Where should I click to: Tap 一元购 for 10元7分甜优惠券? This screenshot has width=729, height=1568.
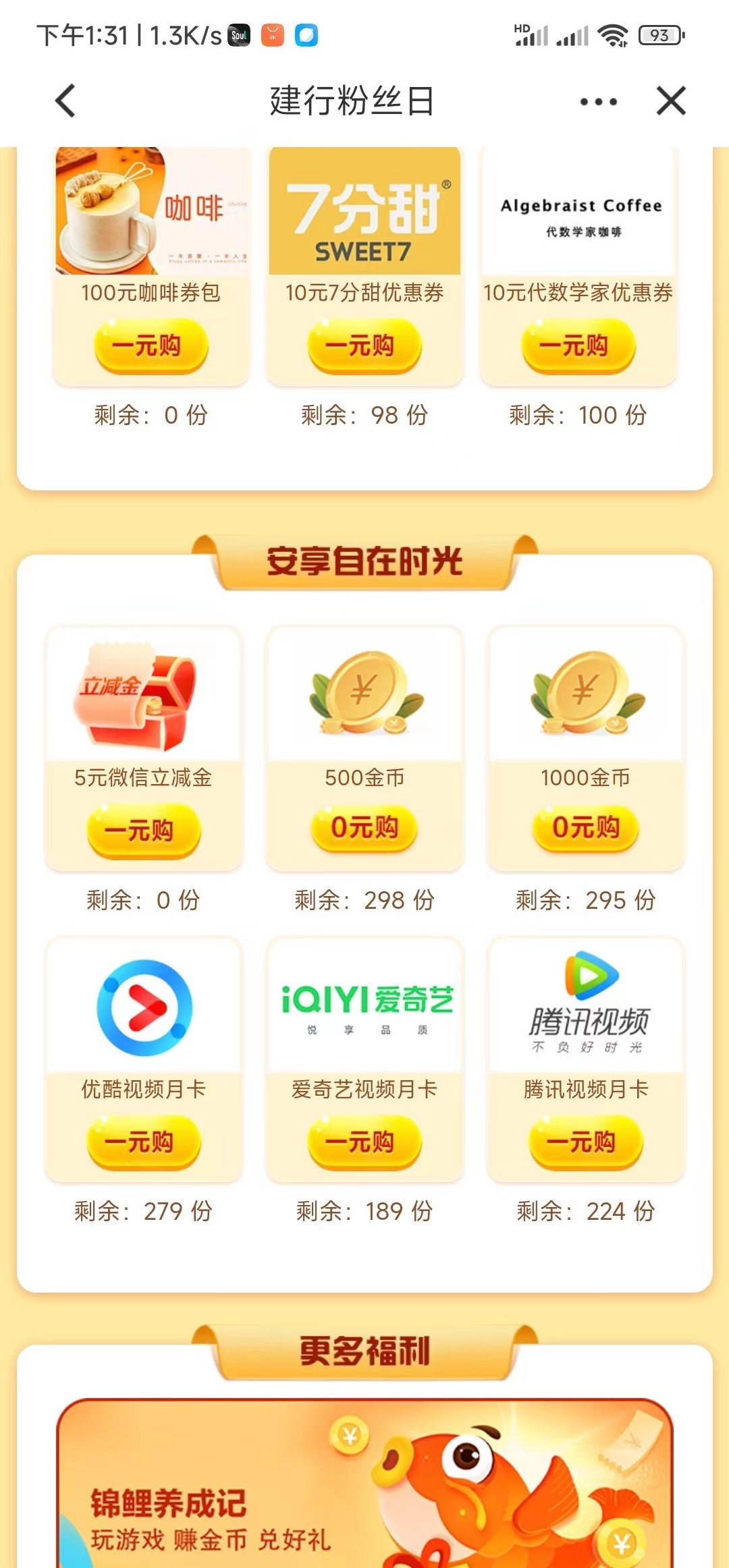[x=364, y=346]
